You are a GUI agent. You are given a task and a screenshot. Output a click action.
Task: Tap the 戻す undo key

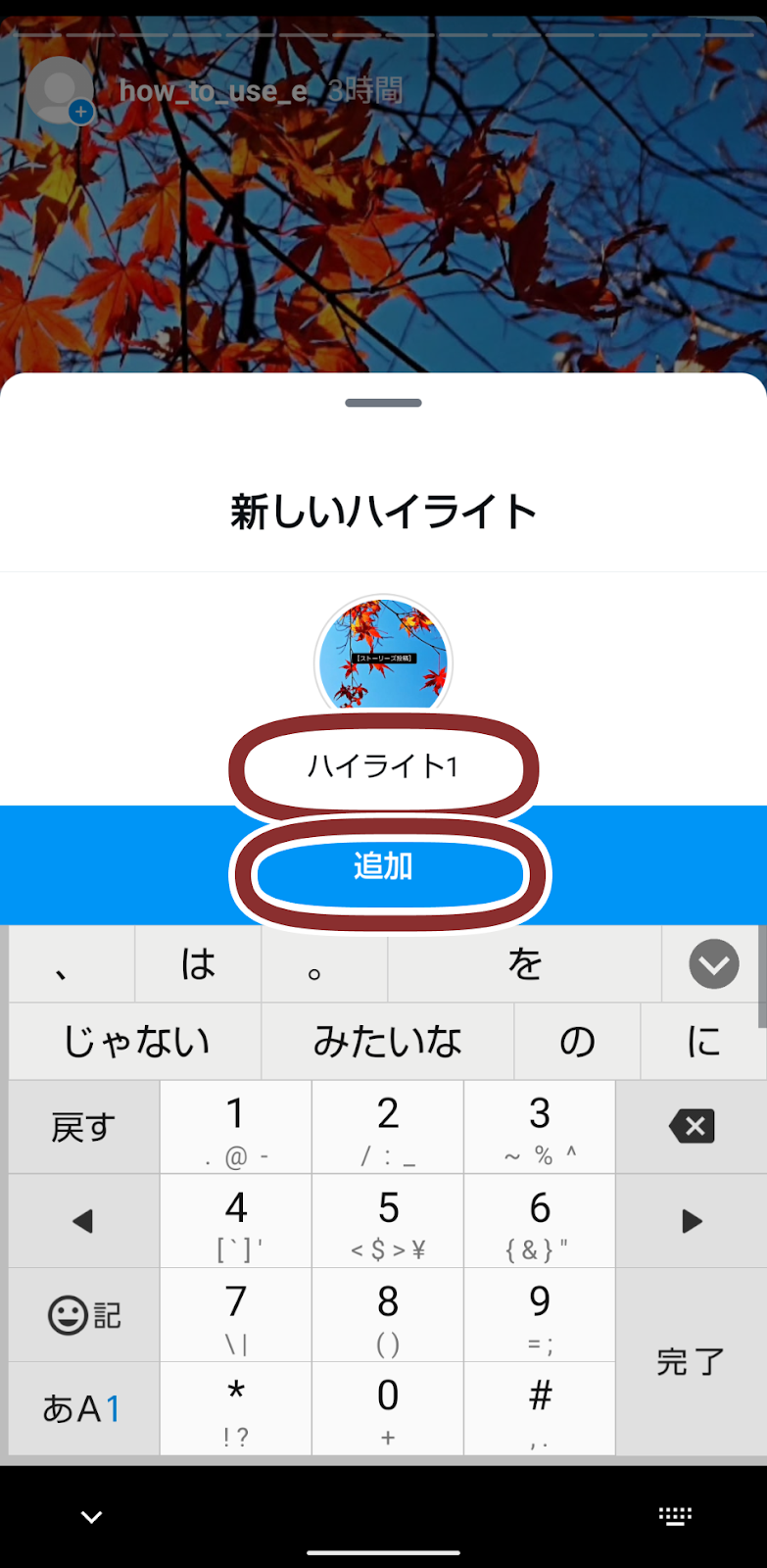(x=84, y=1128)
